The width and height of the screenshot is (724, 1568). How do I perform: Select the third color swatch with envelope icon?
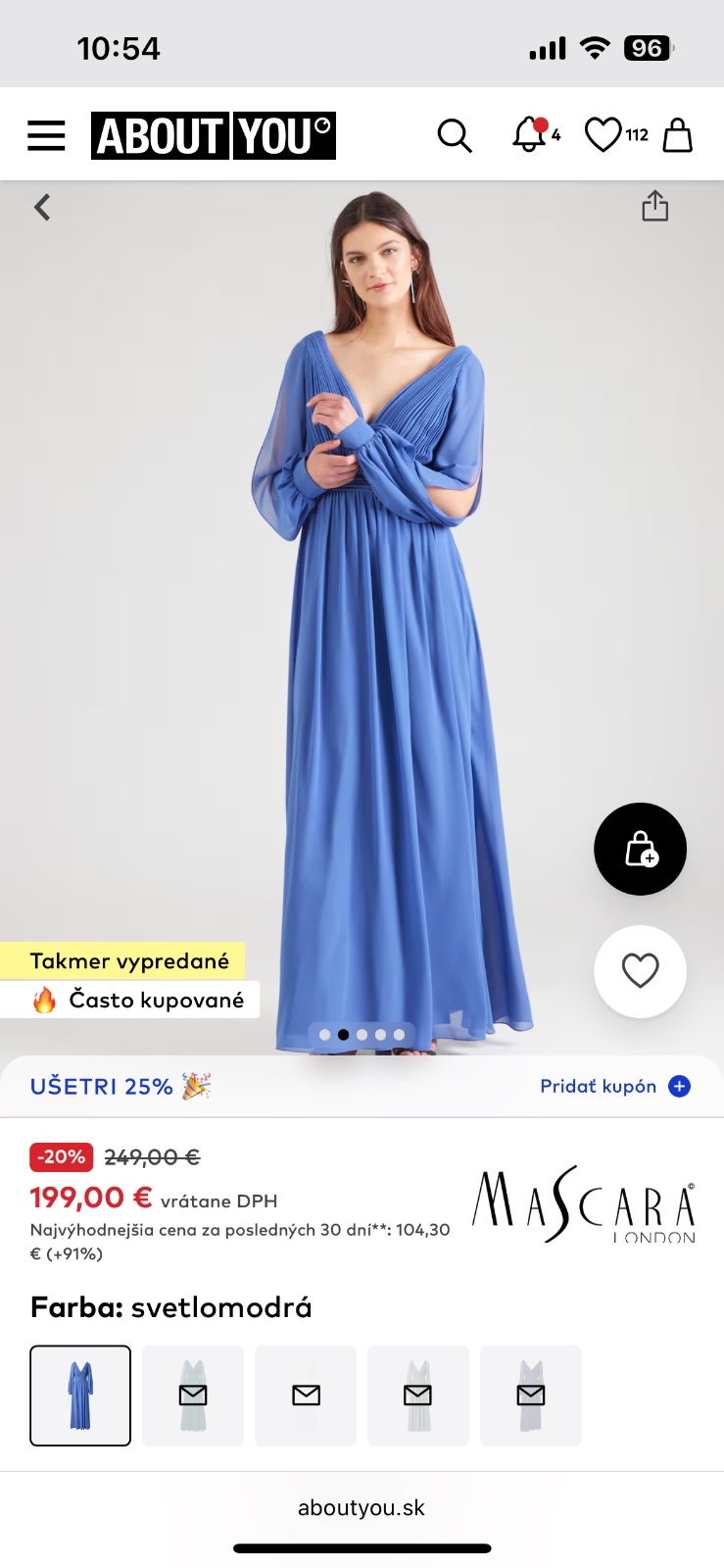point(306,1396)
